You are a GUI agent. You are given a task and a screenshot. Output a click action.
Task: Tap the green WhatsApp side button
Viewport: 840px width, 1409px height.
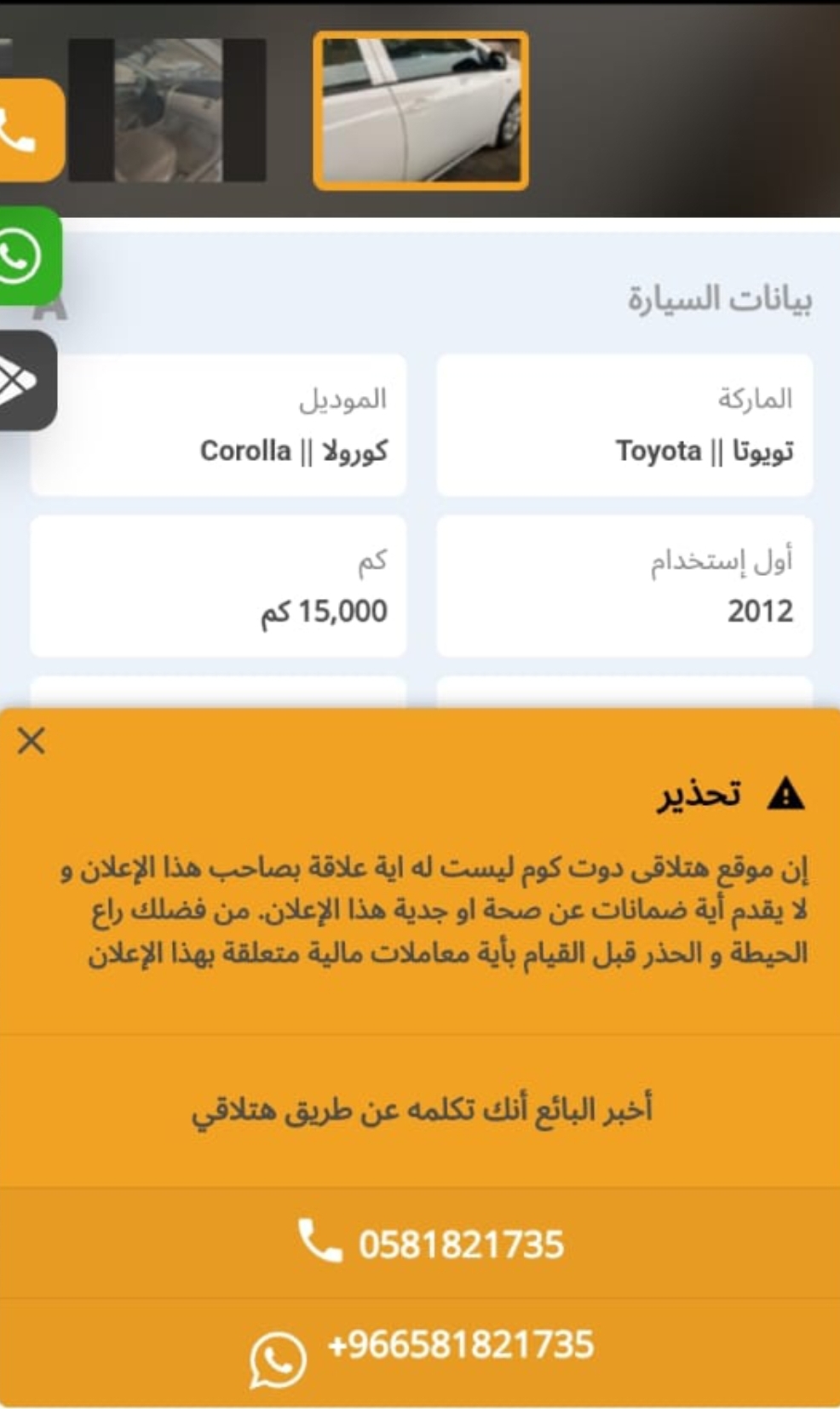pos(29,256)
